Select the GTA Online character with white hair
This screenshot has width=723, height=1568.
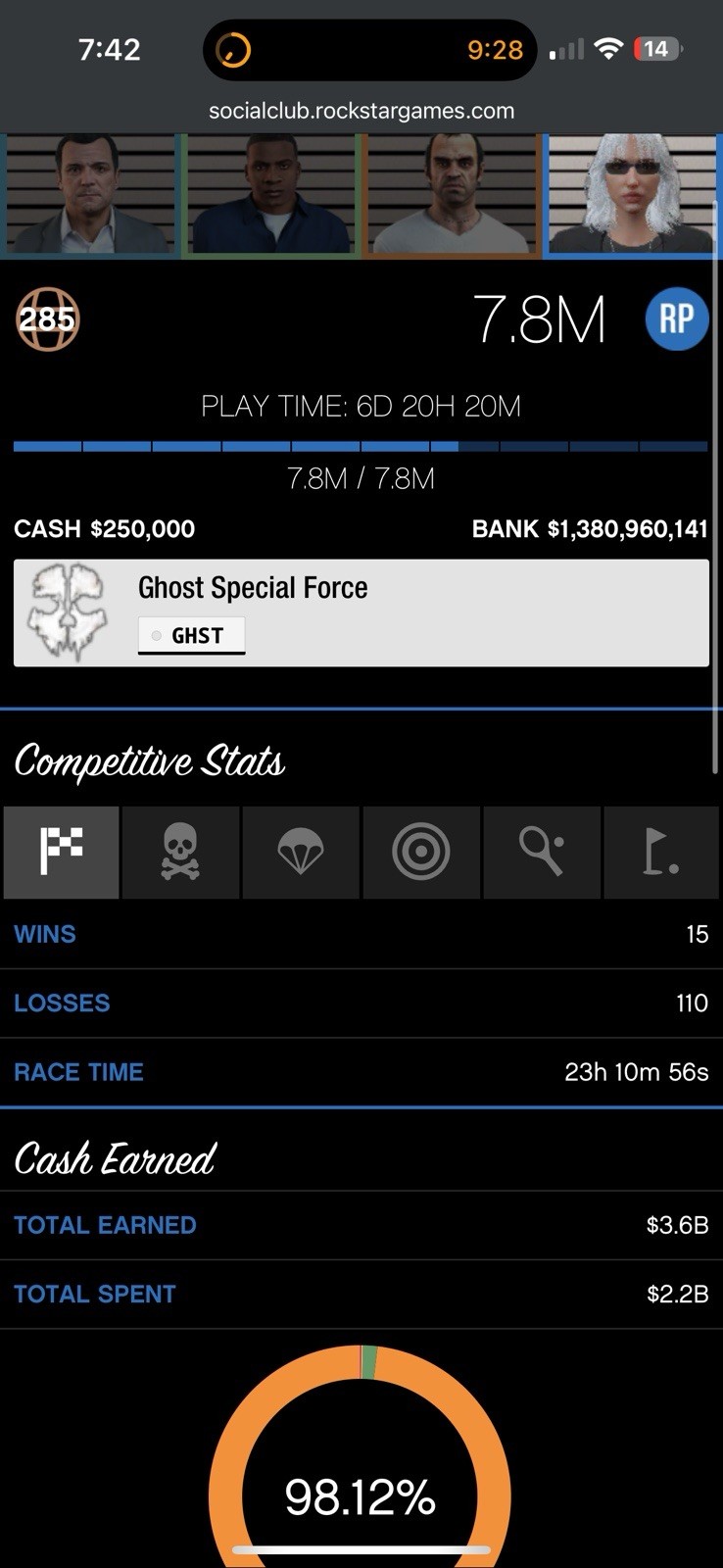(x=632, y=195)
